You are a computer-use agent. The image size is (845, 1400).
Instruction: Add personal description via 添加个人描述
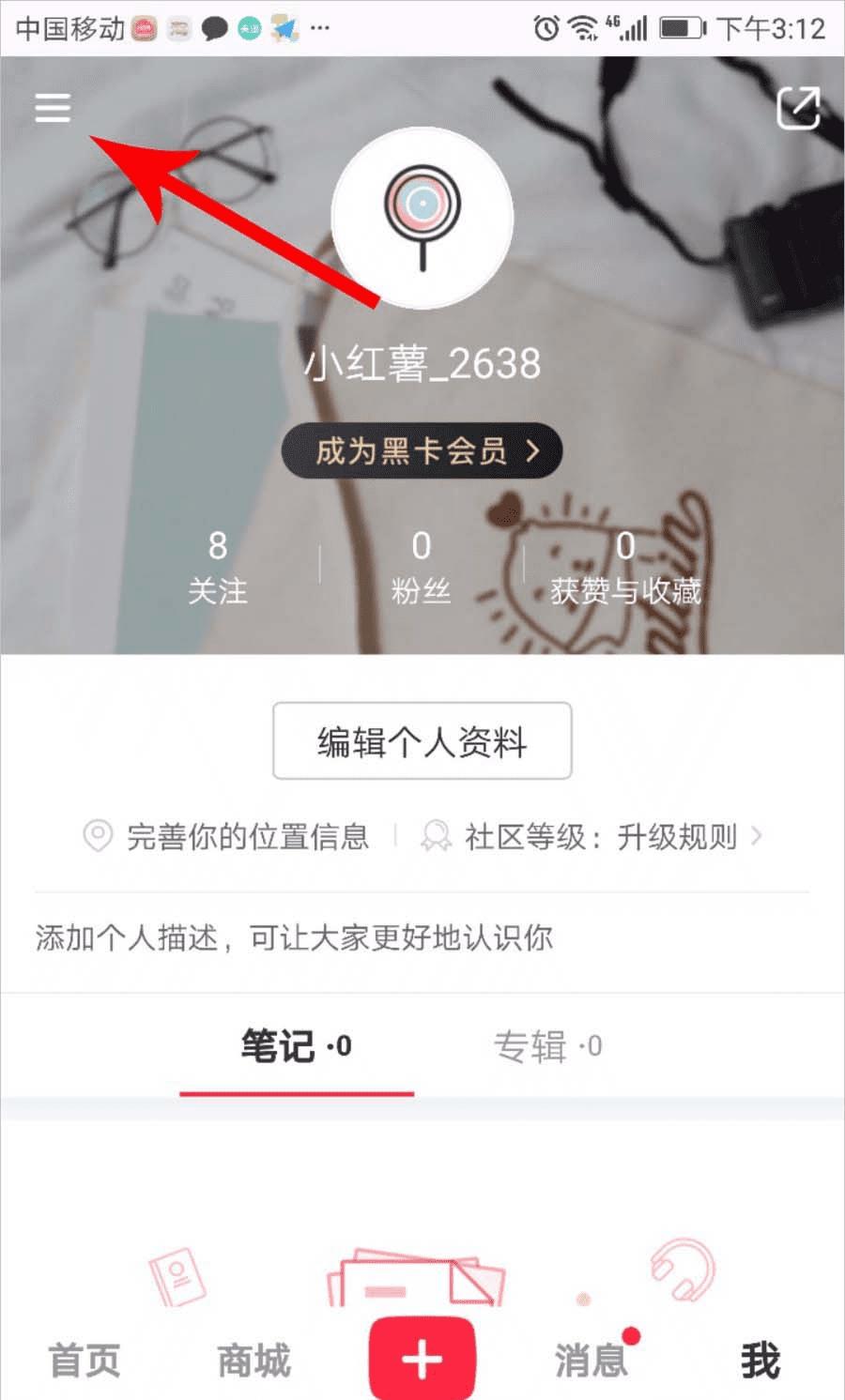click(294, 937)
